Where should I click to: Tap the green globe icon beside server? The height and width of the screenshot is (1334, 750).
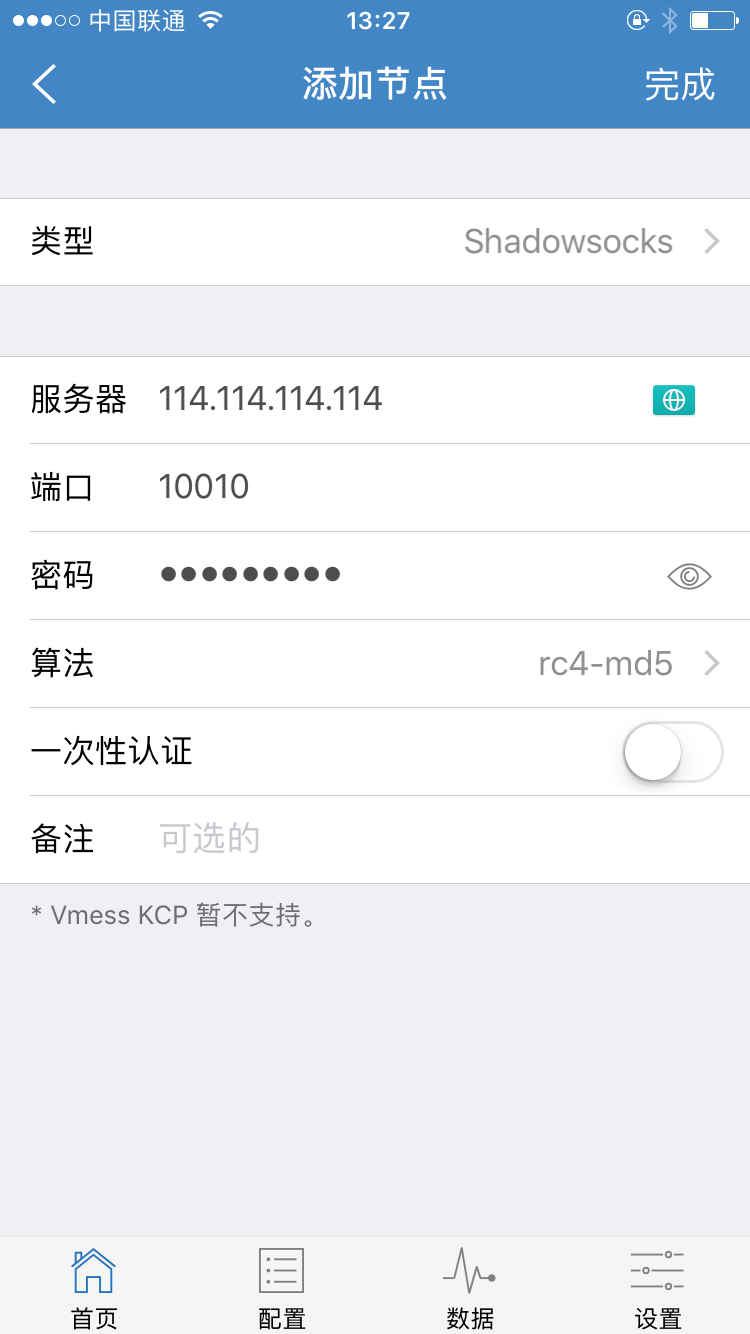(x=674, y=400)
